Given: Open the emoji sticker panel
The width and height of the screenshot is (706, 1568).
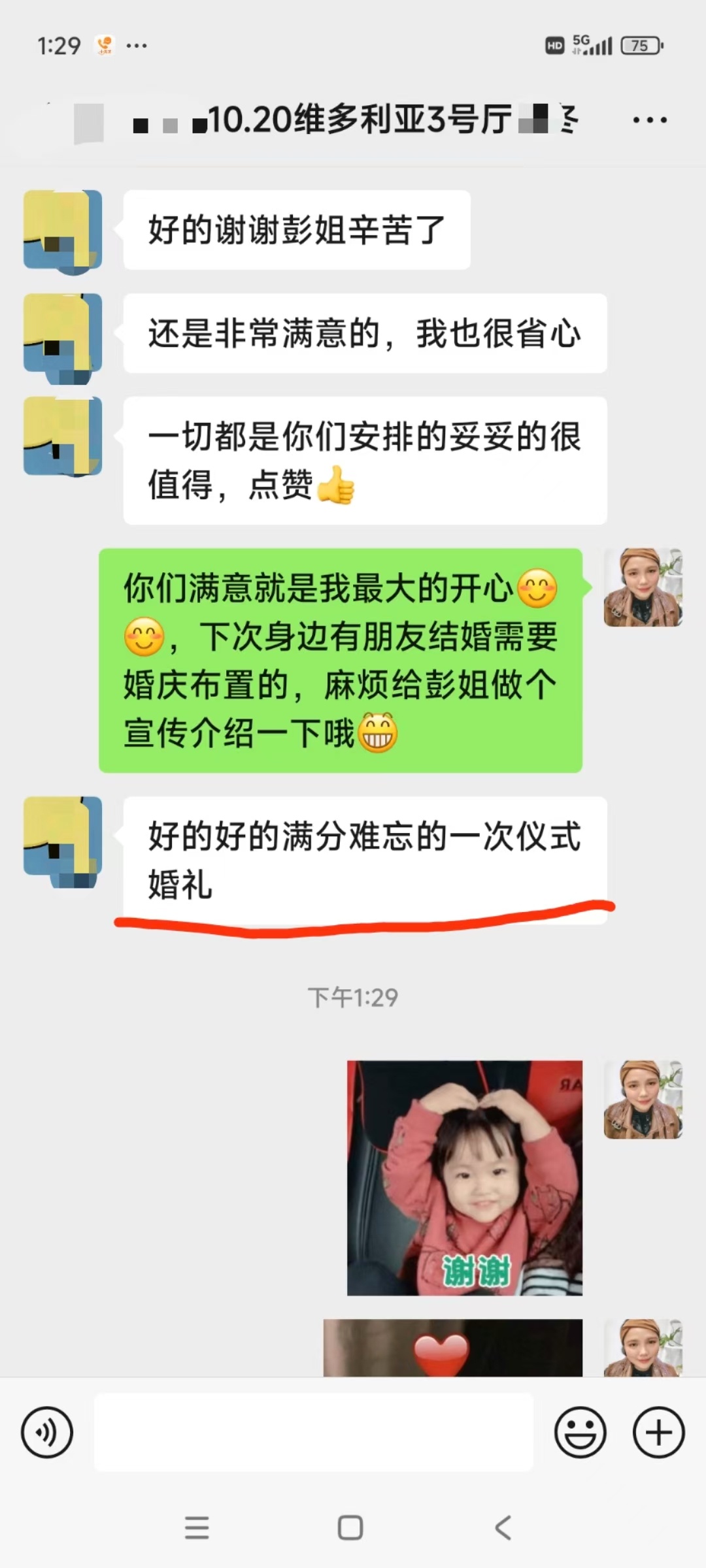Looking at the screenshot, I should [x=580, y=1432].
